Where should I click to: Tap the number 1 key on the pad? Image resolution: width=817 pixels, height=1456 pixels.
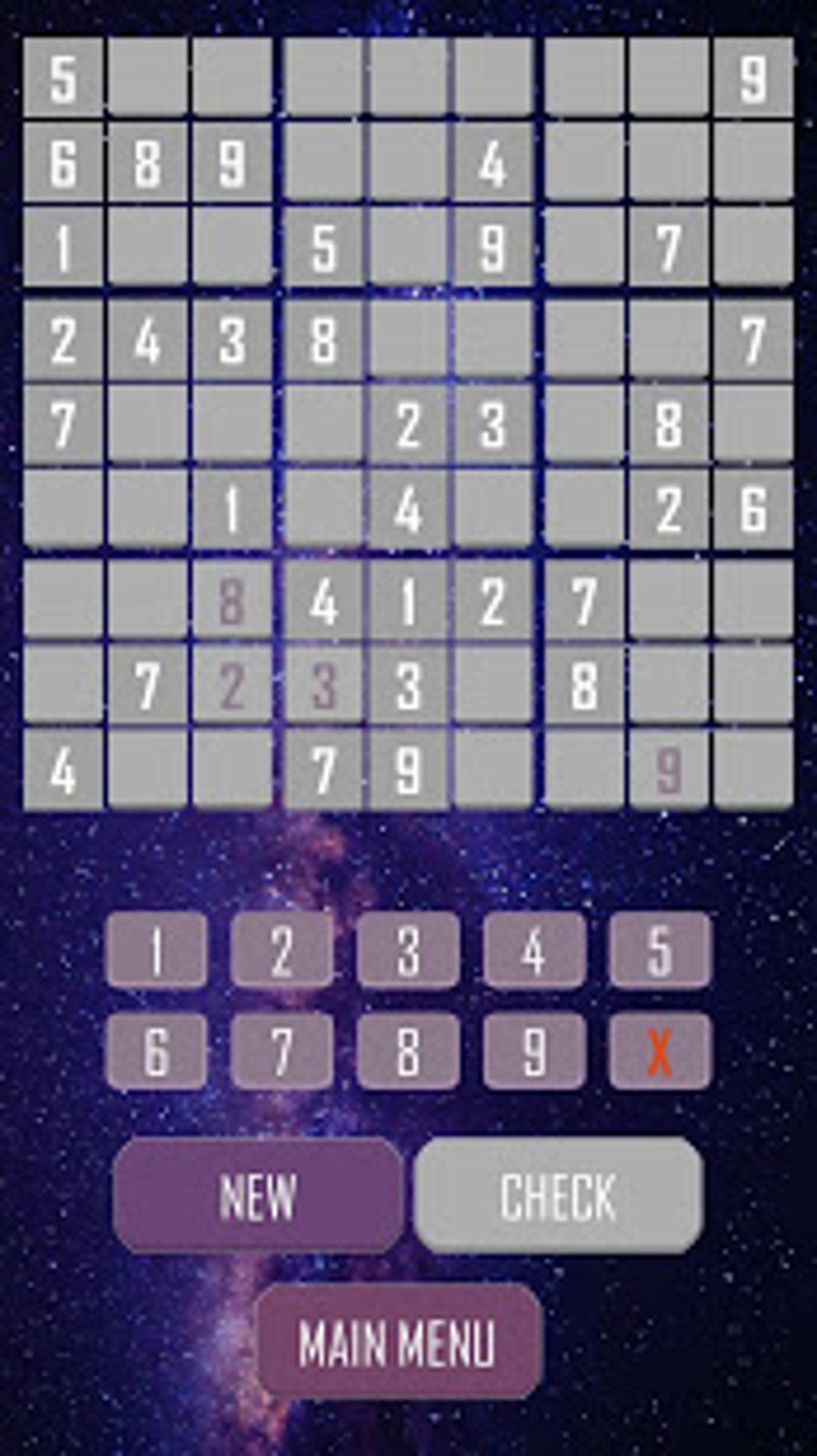(156, 950)
